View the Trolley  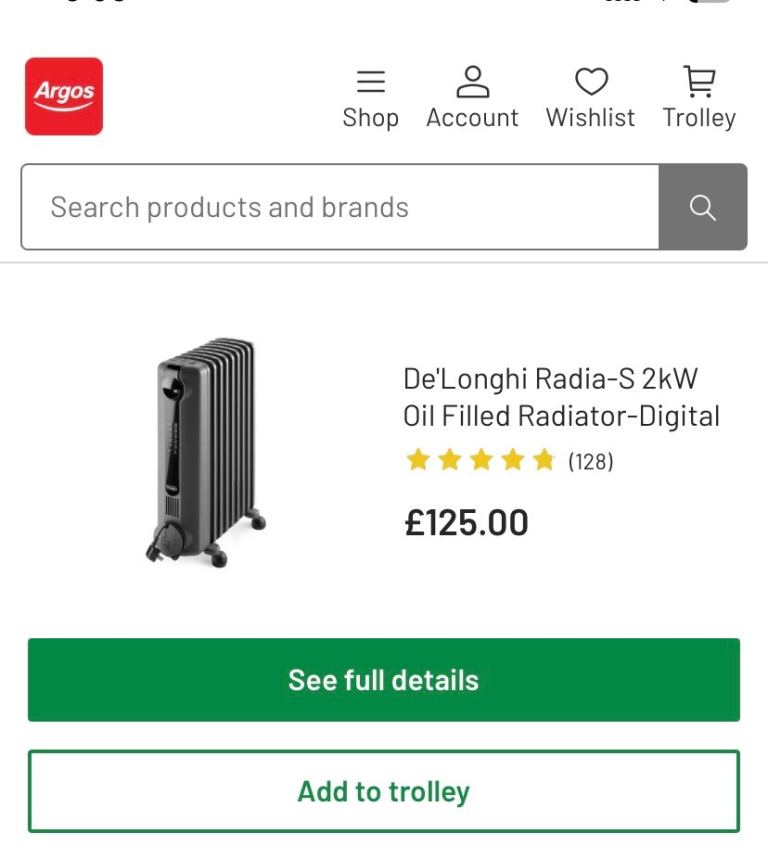[698, 98]
